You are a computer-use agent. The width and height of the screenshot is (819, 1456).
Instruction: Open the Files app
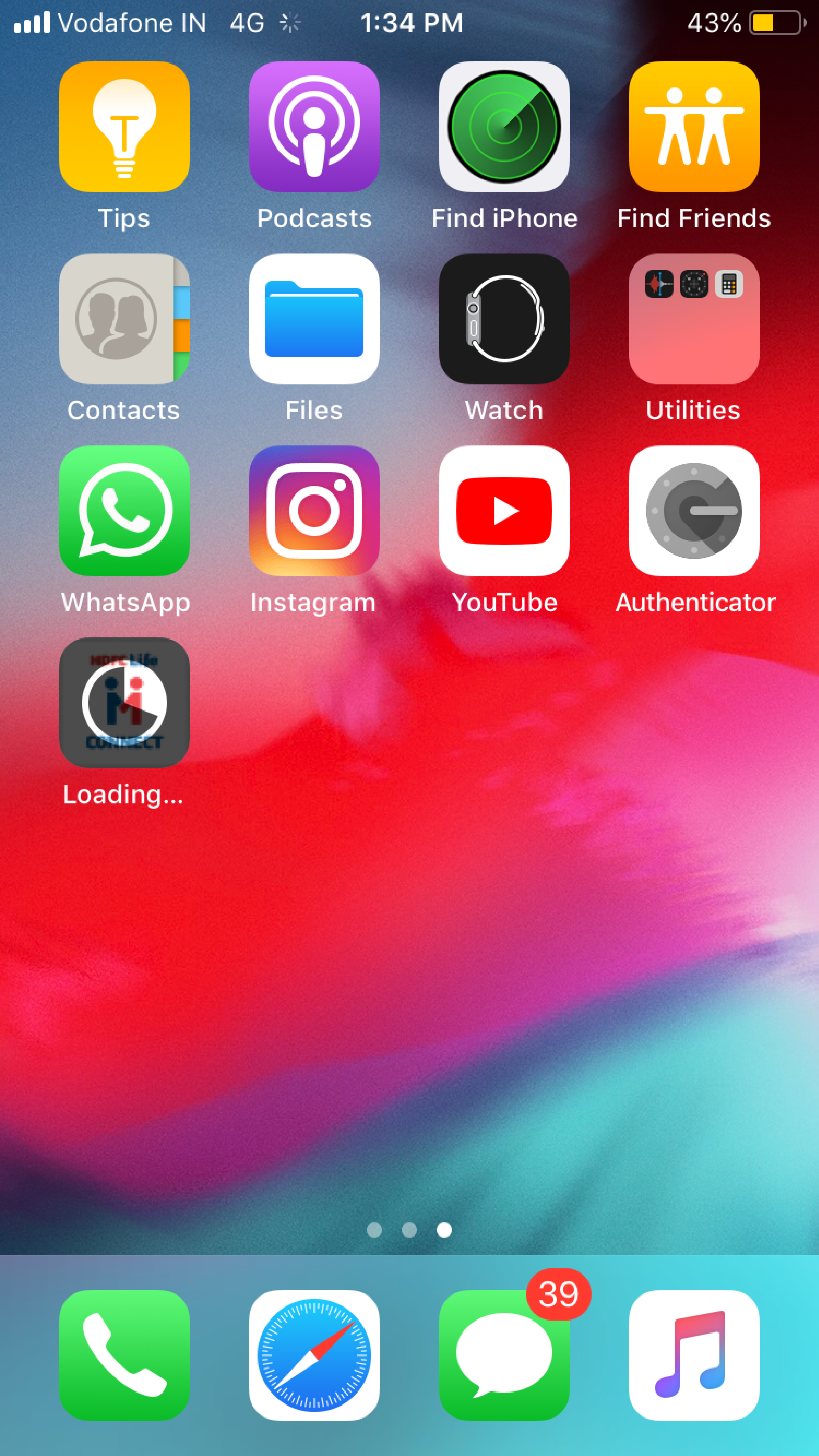point(314,319)
